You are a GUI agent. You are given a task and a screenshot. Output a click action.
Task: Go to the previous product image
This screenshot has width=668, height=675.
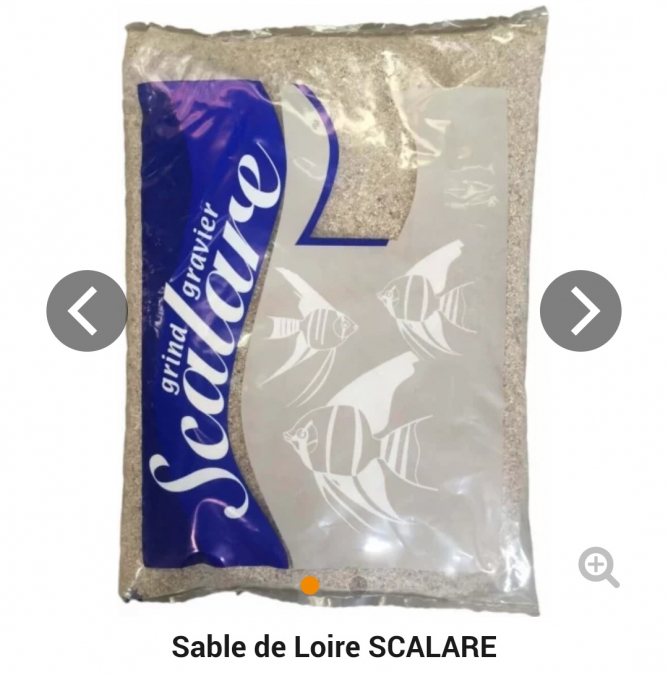(86, 311)
